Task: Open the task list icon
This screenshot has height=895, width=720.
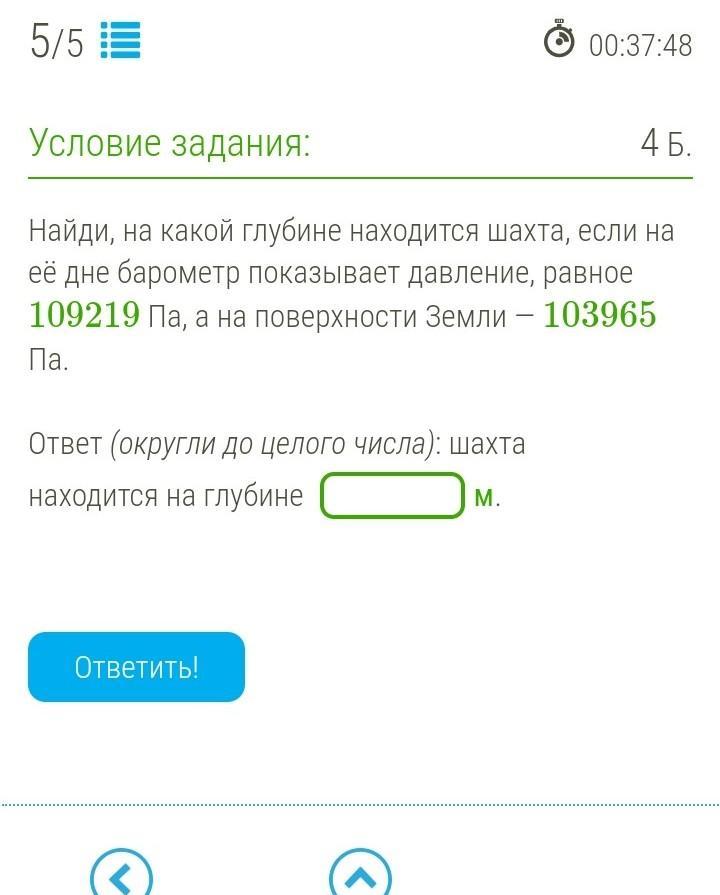Action: (x=120, y=42)
